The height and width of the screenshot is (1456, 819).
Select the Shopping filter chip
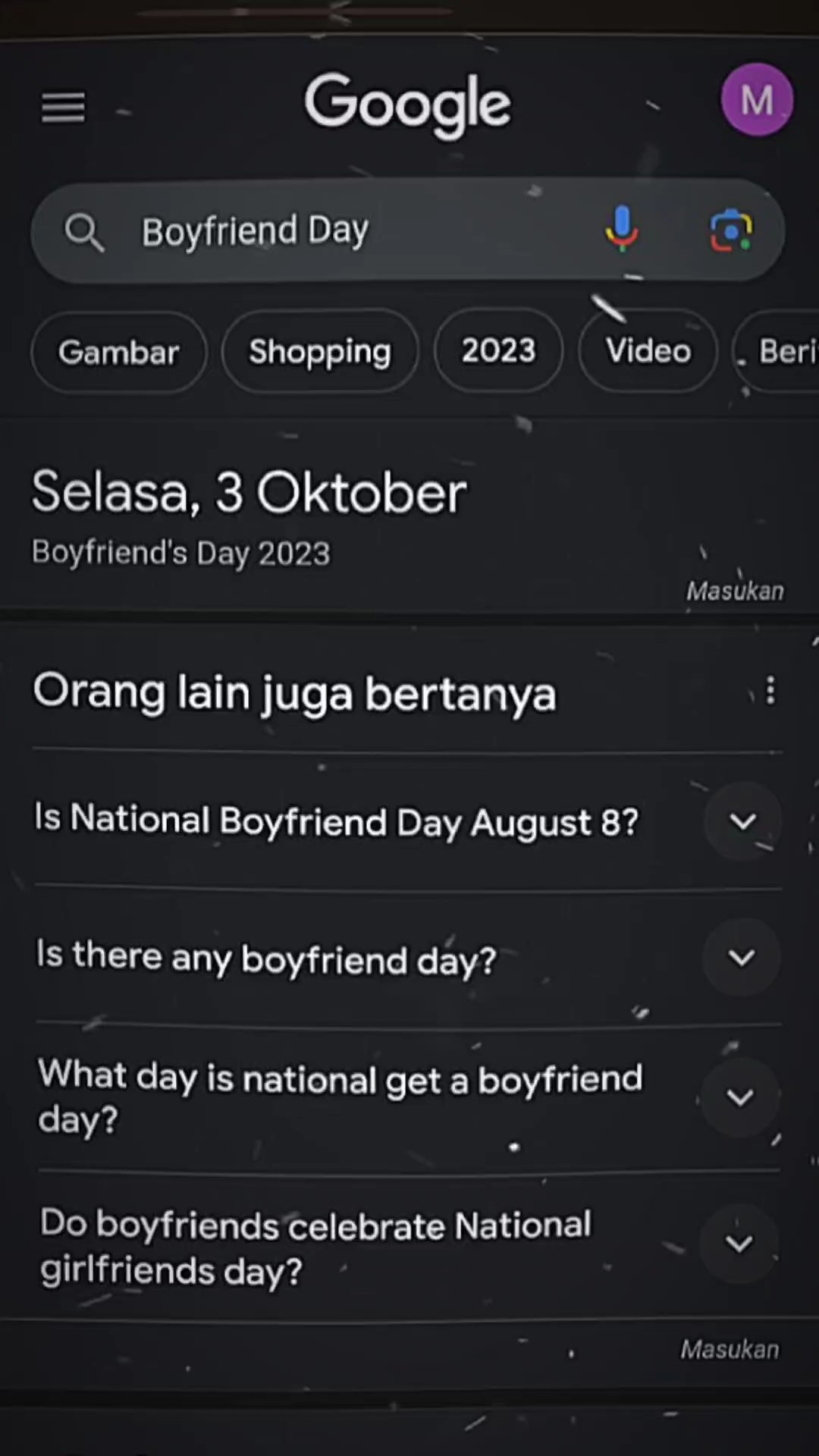320,352
